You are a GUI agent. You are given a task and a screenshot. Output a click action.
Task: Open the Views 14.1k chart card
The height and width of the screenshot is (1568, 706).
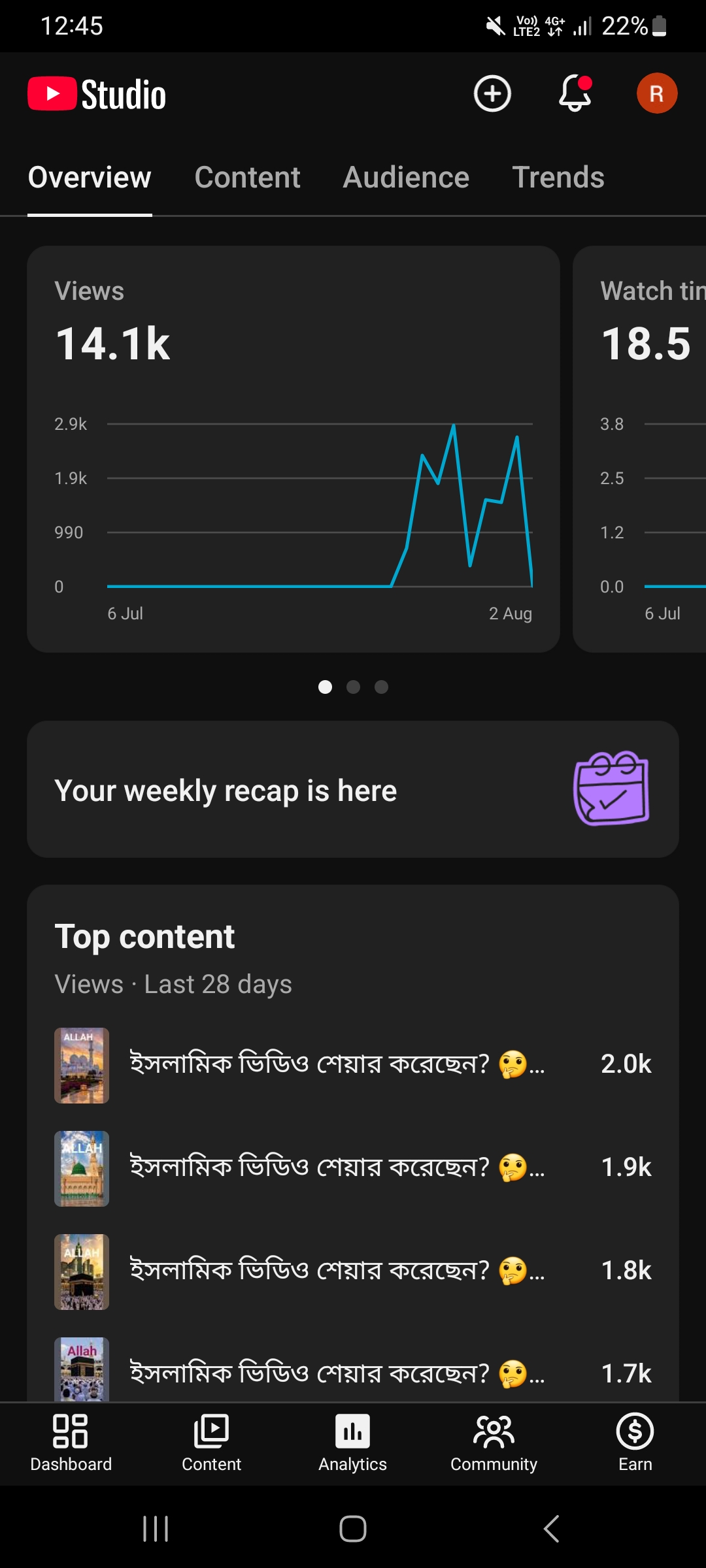294,449
